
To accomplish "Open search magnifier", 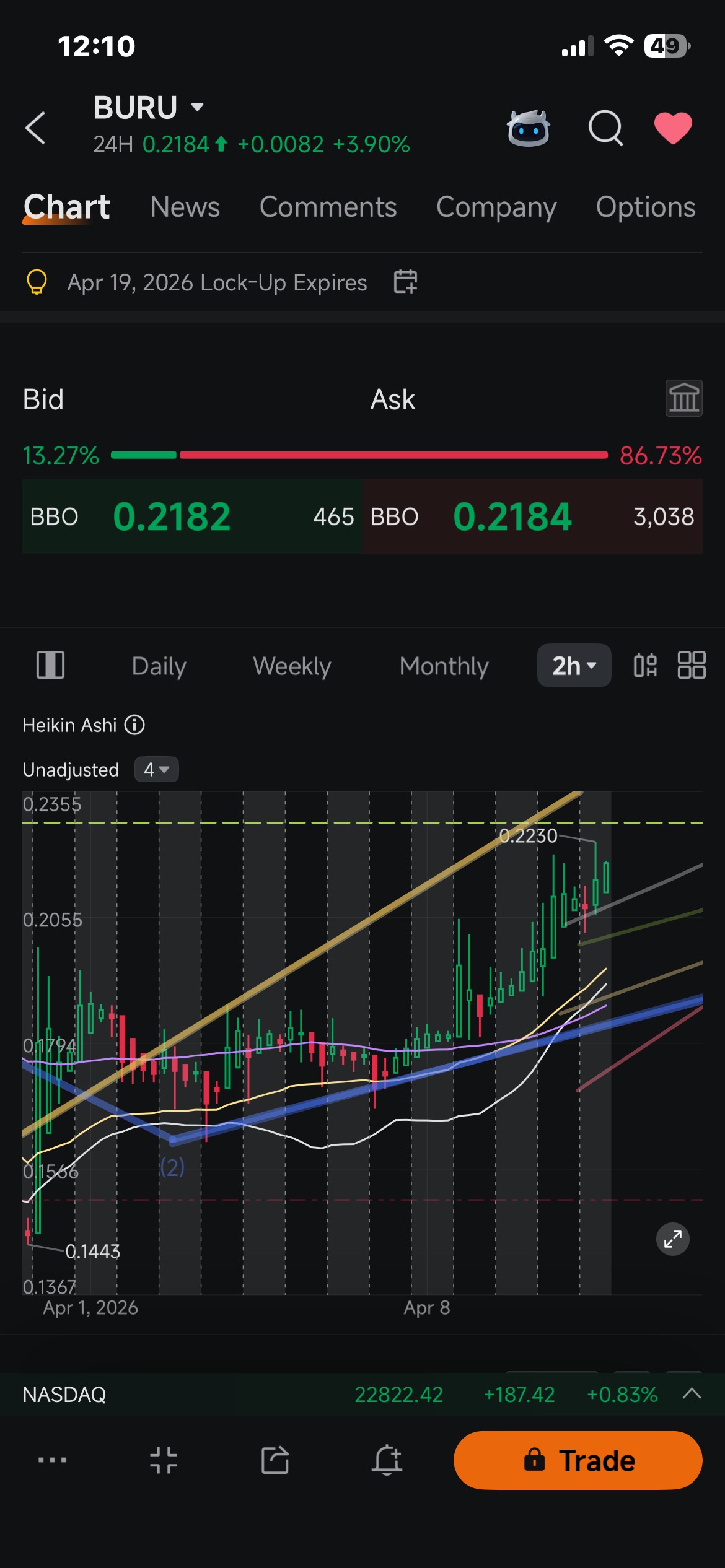I will click(x=605, y=128).
